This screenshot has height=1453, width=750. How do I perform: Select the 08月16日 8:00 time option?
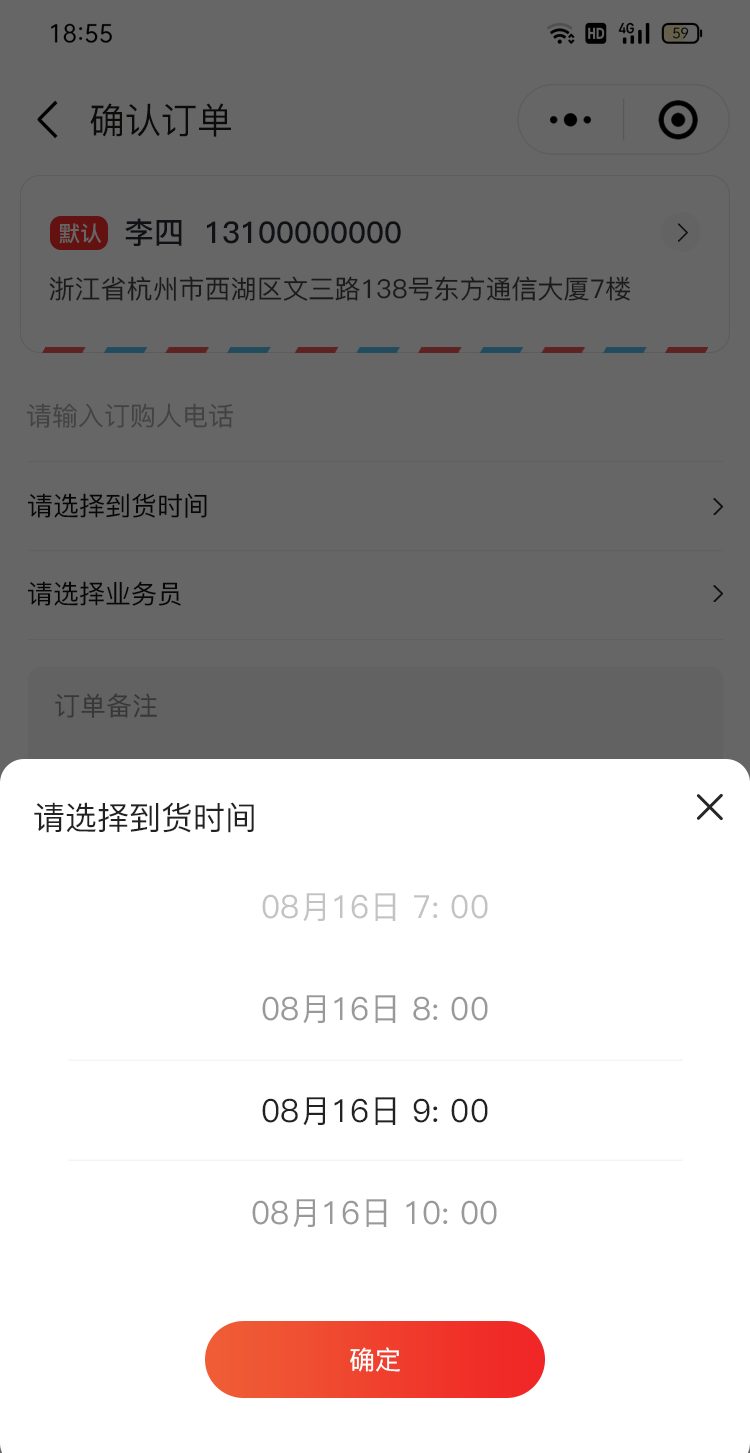click(375, 1008)
